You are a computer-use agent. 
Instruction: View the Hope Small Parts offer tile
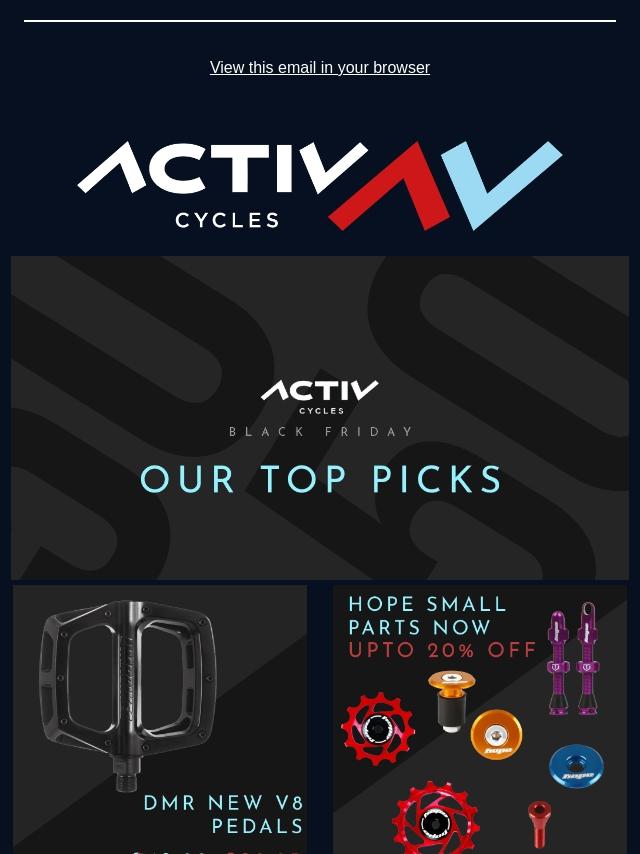[x=480, y=719]
